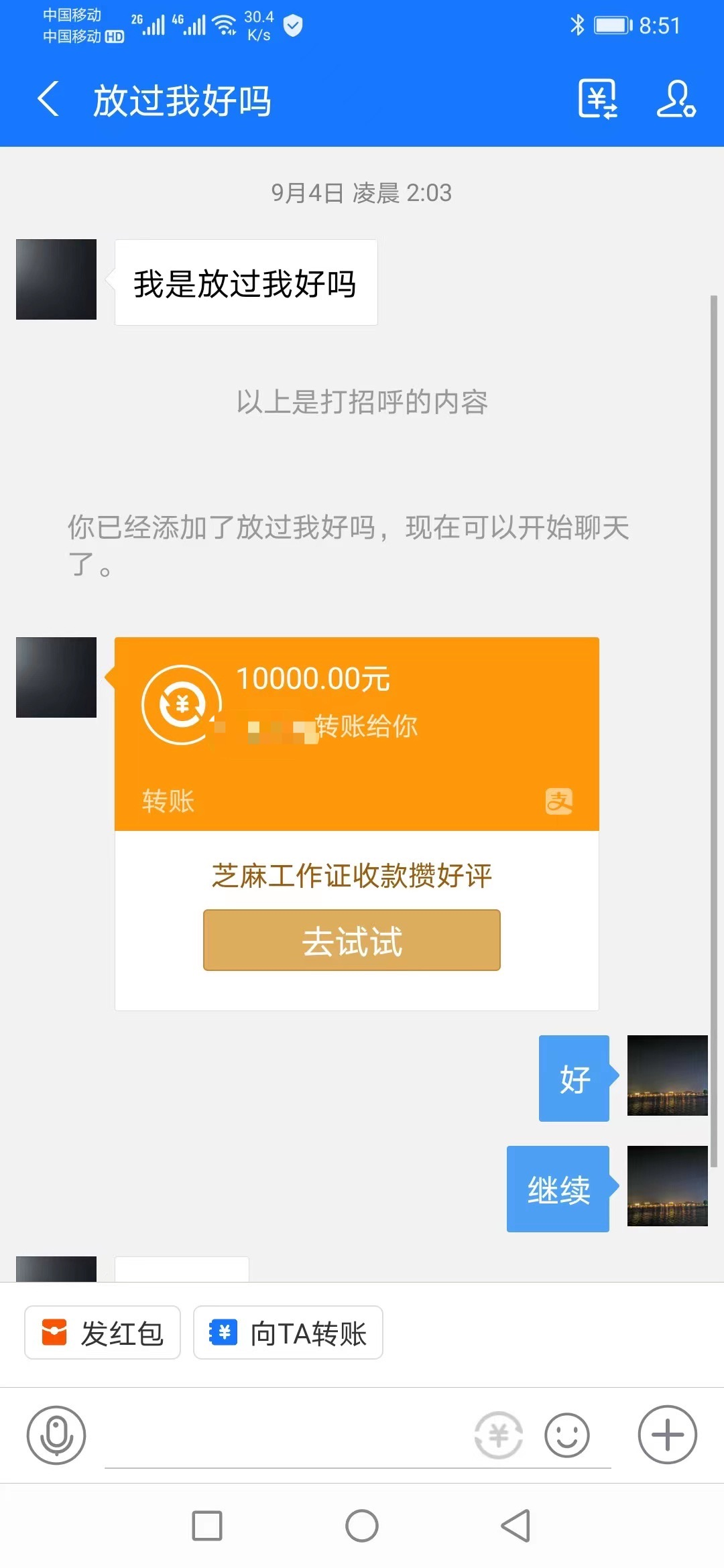Select the voice input microphone icon
The height and width of the screenshot is (1568, 724).
point(56,1435)
